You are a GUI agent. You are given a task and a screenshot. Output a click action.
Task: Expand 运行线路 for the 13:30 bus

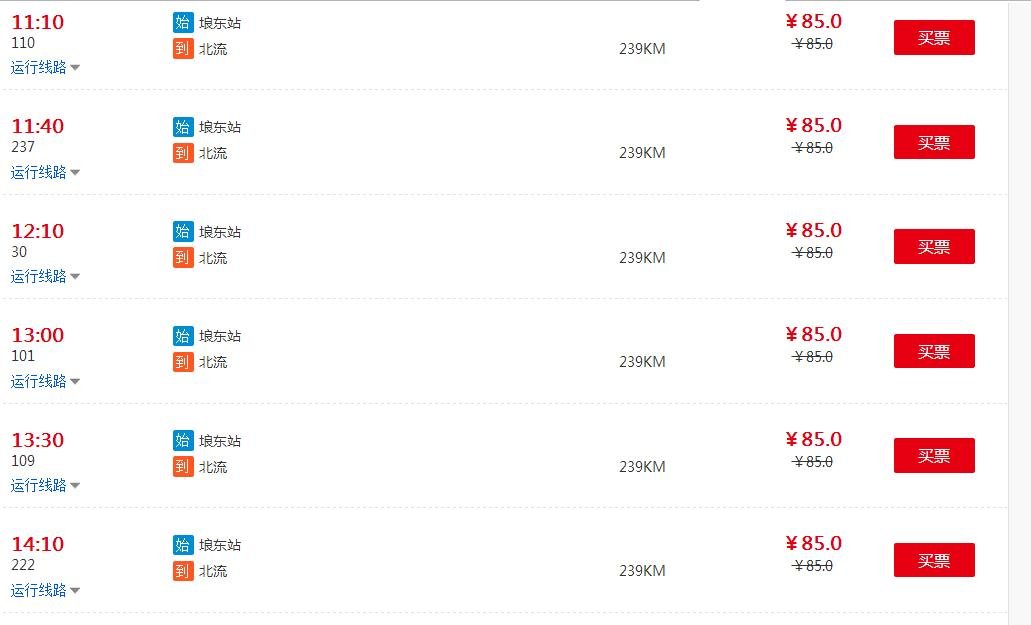point(45,486)
